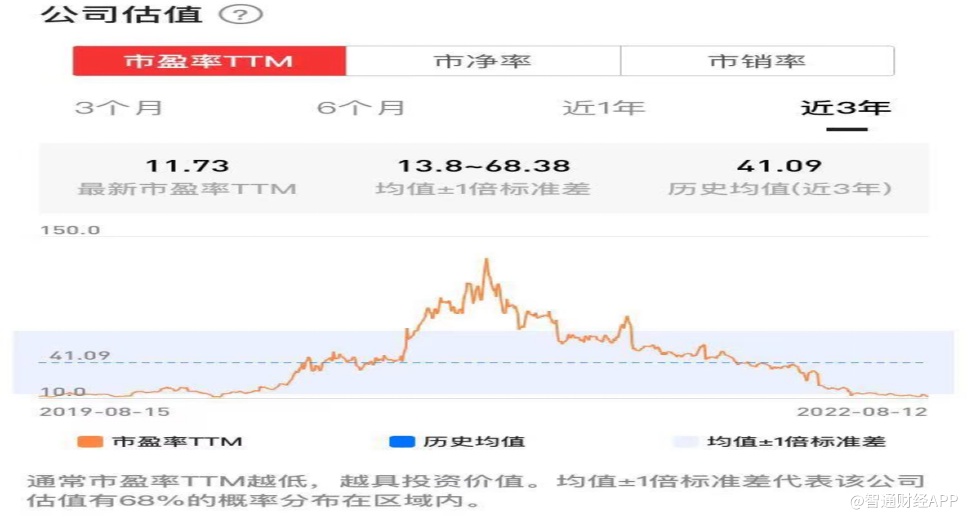Select the 市盈率TTM segment
The image size is (968, 520).
click(209, 61)
